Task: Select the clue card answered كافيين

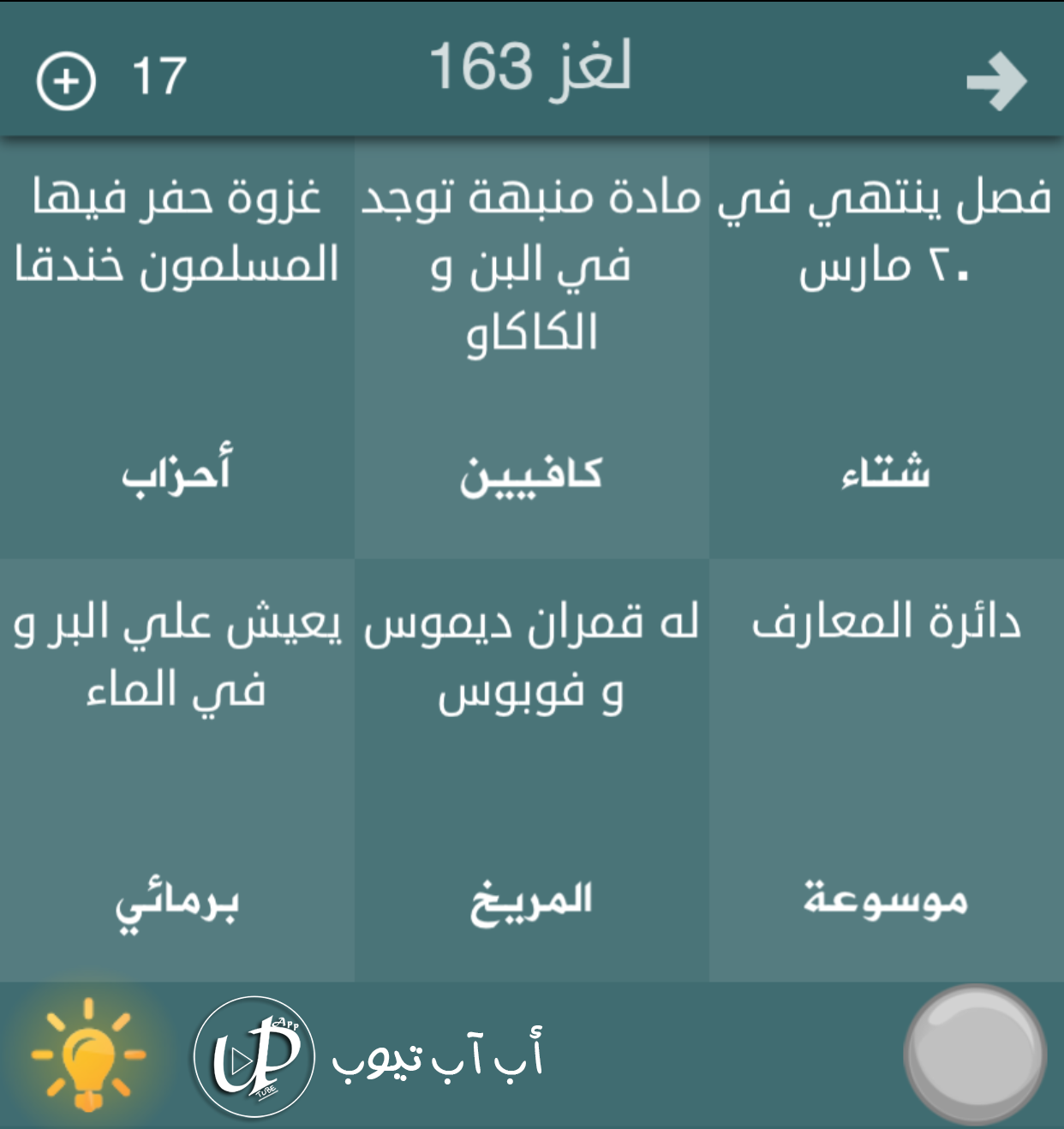Action: [531, 349]
